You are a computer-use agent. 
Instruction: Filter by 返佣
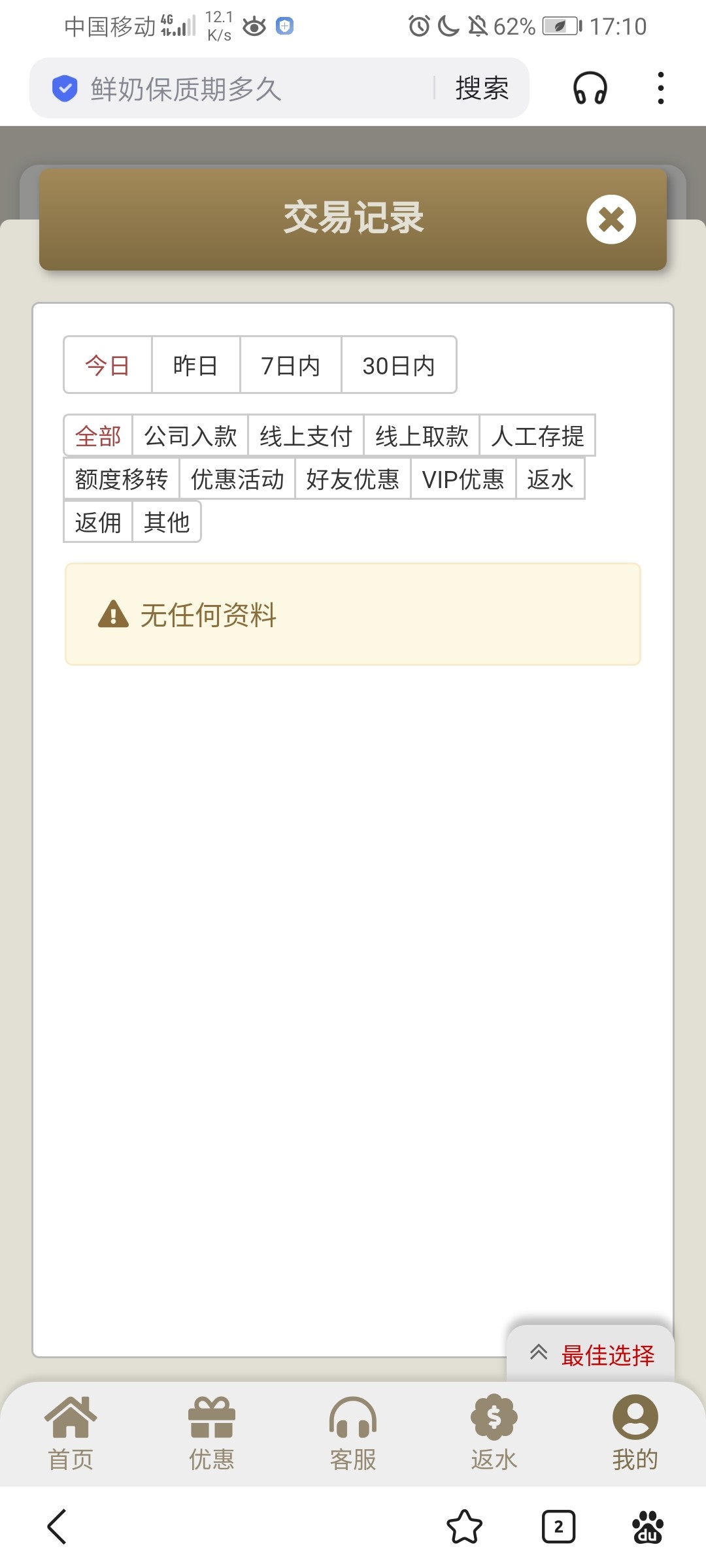(98, 522)
